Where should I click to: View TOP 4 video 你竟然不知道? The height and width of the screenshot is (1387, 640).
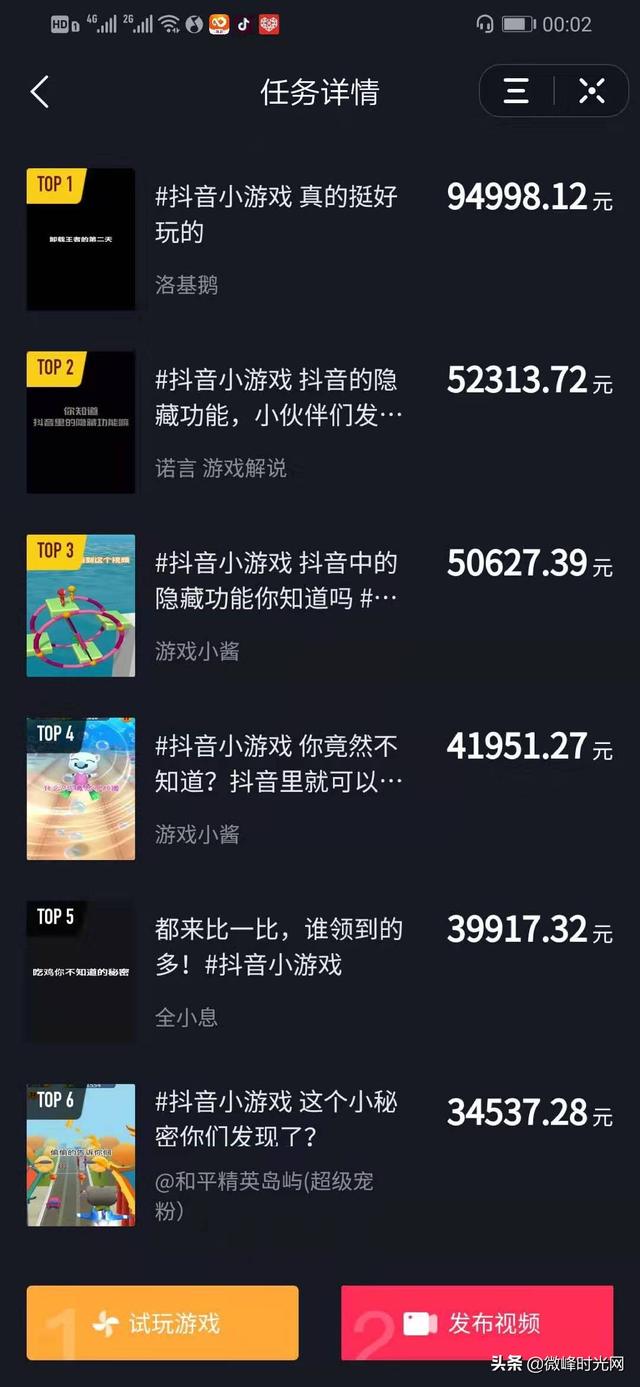pos(320,789)
